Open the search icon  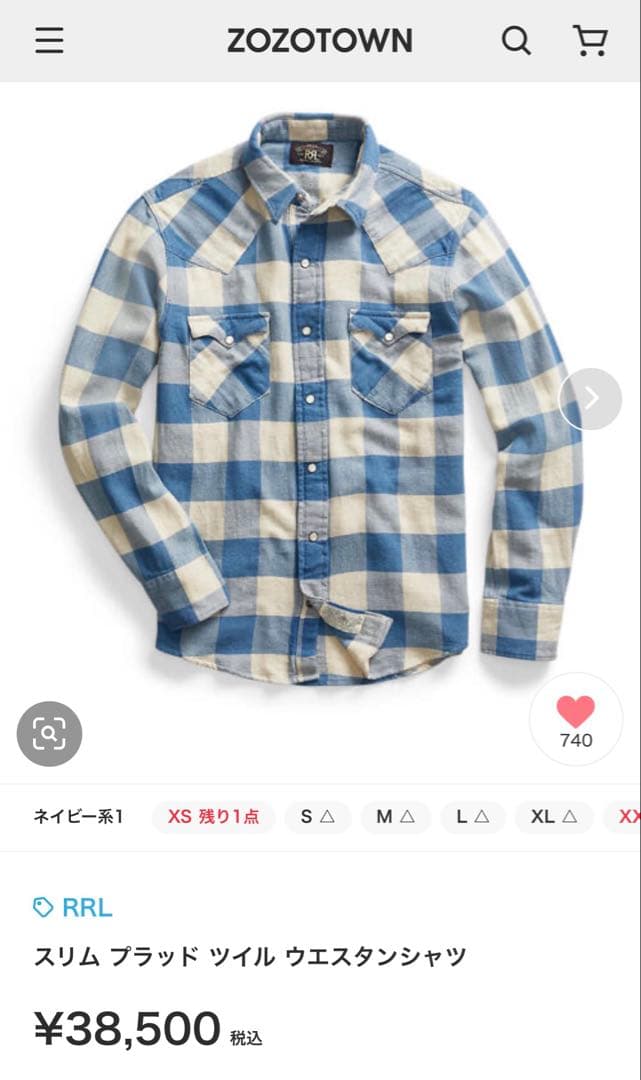point(516,41)
